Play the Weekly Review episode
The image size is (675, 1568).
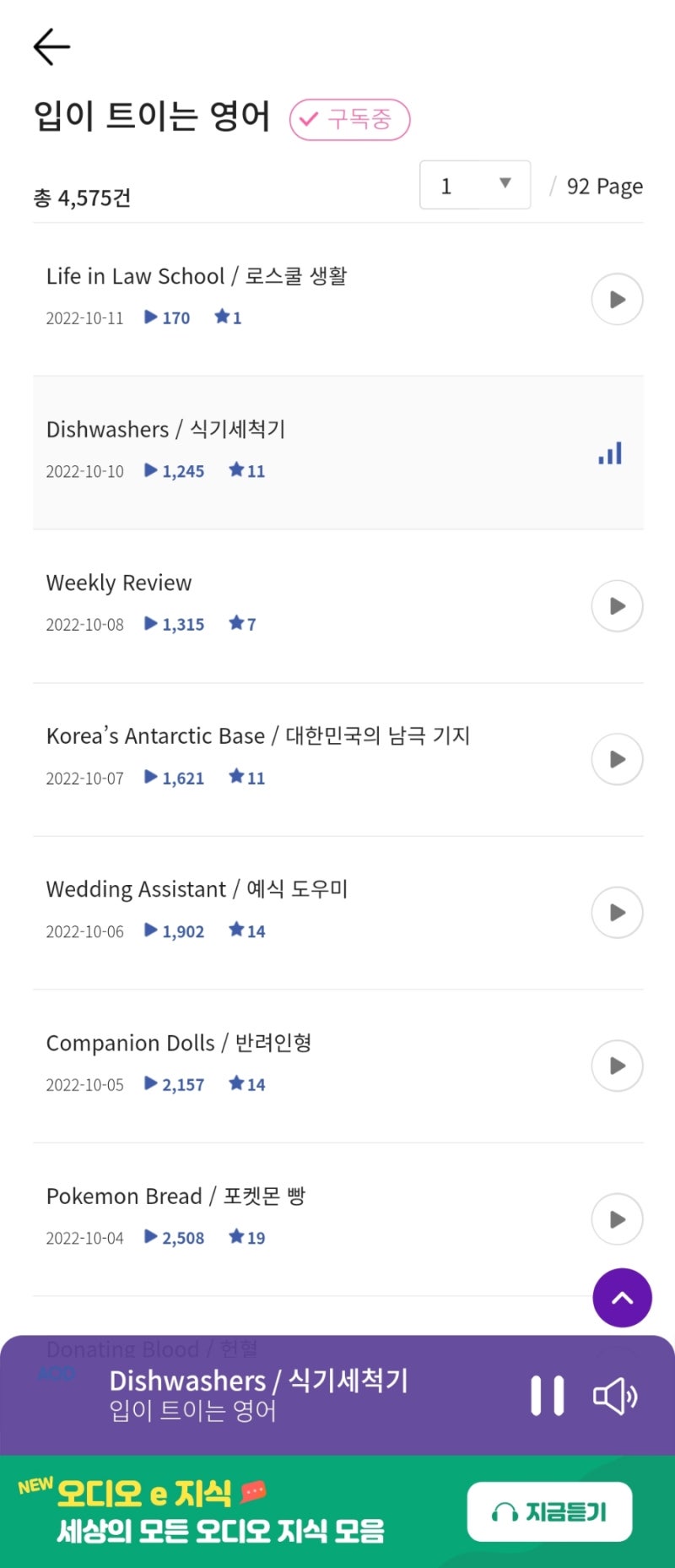point(617,605)
